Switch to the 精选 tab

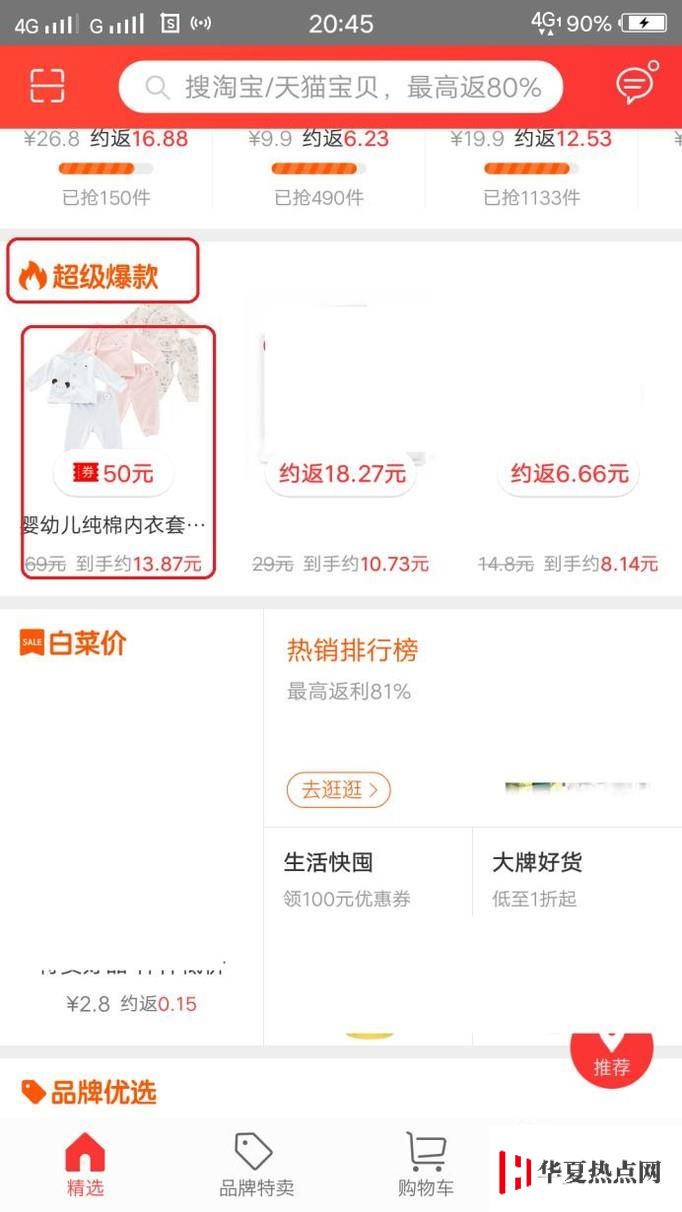[x=85, y=1166]
